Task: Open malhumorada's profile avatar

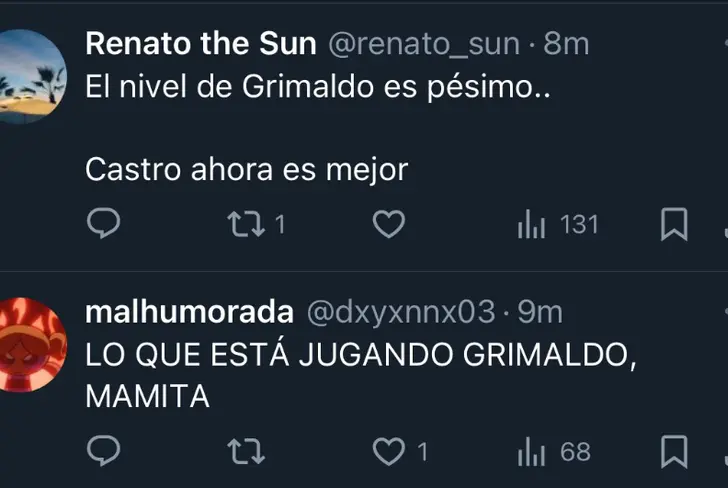Action: pos(31,344)
